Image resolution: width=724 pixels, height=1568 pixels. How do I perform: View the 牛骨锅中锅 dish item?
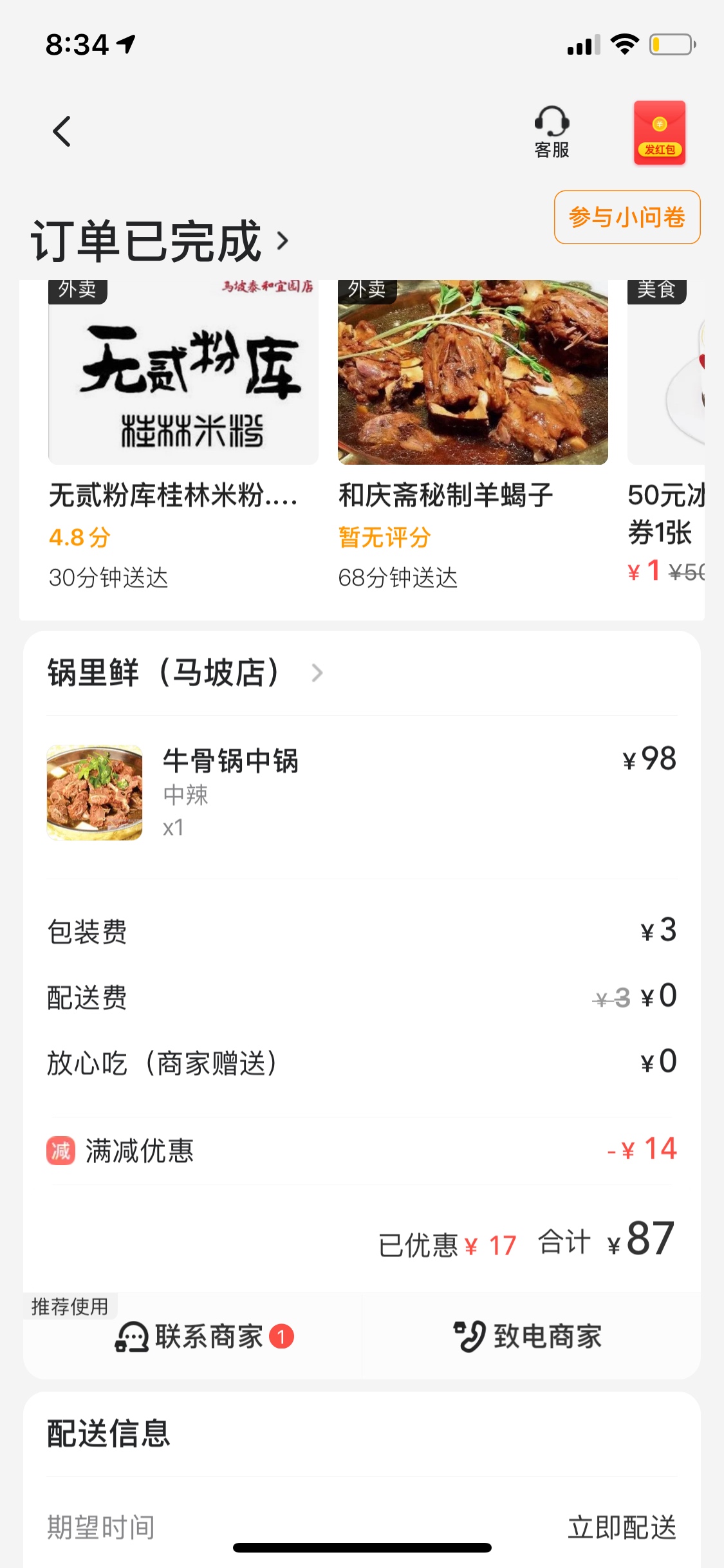[362, 792]
